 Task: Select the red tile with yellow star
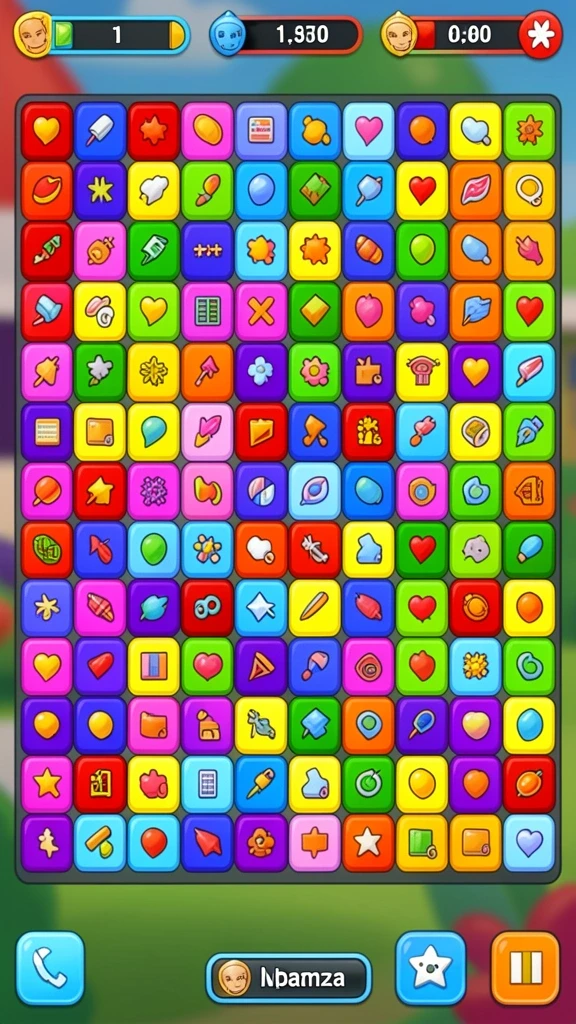pyautogui.click(x=100, y=491)
